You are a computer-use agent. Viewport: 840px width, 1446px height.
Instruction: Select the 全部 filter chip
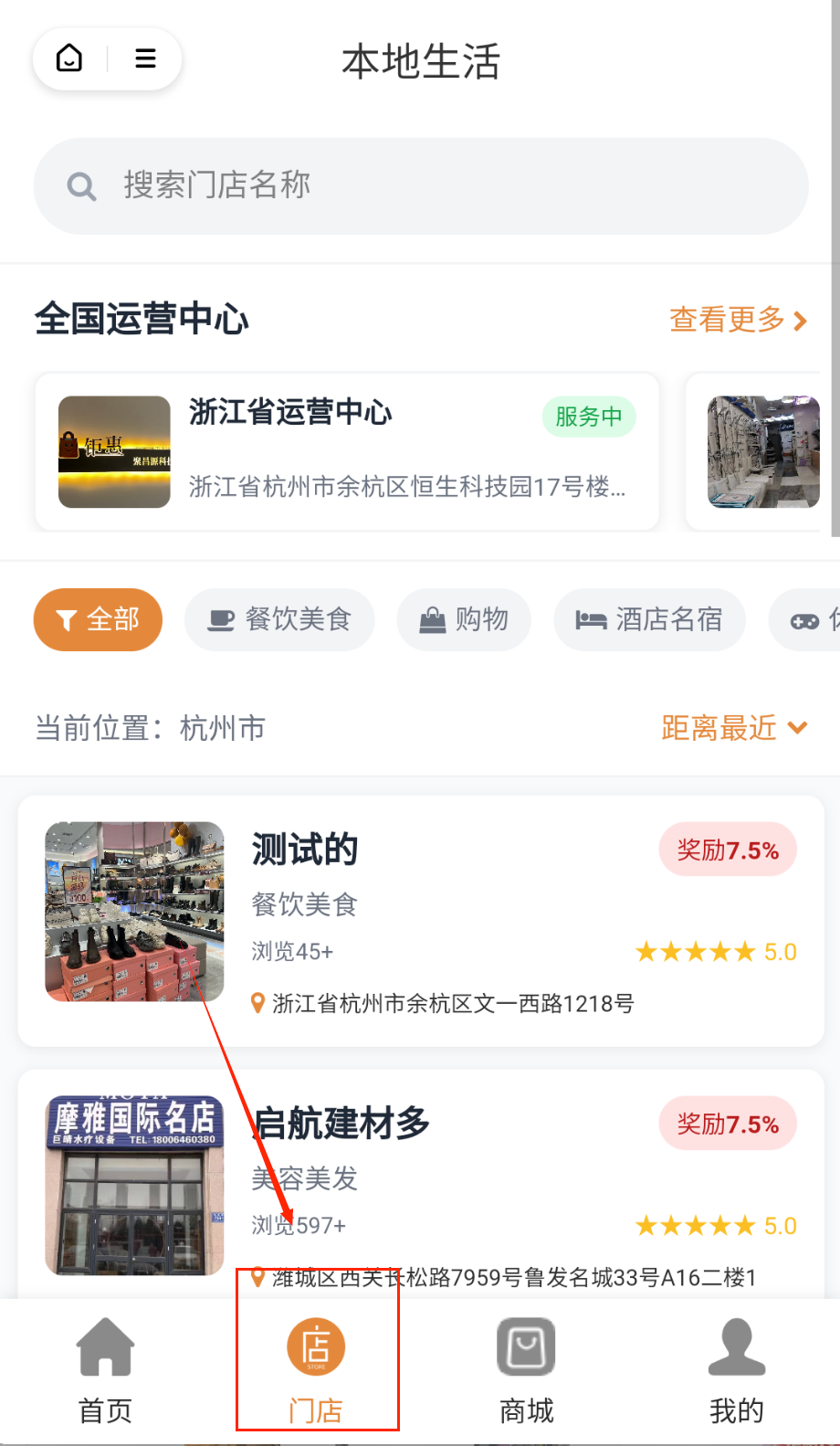(x=98, y=620)
